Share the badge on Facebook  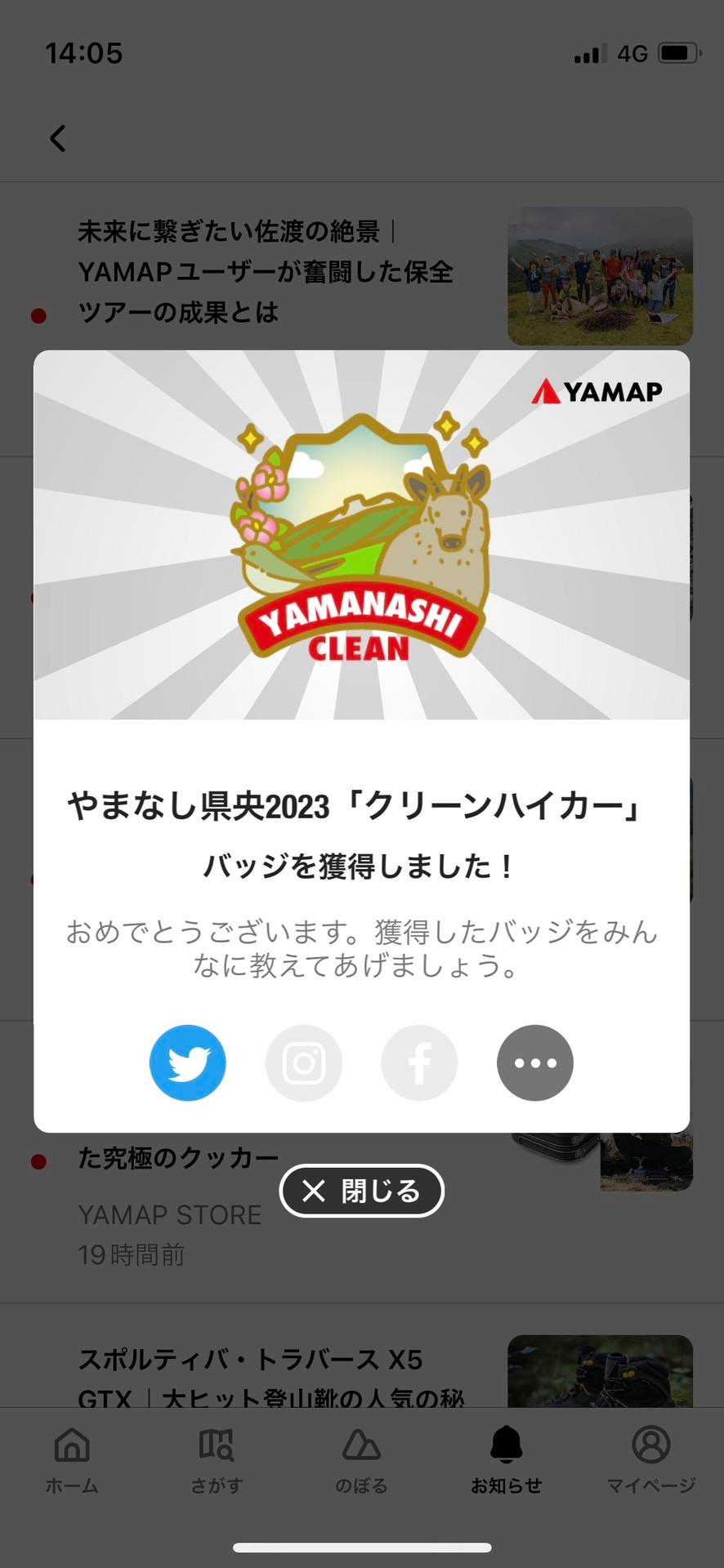[x=419, y=1062]
